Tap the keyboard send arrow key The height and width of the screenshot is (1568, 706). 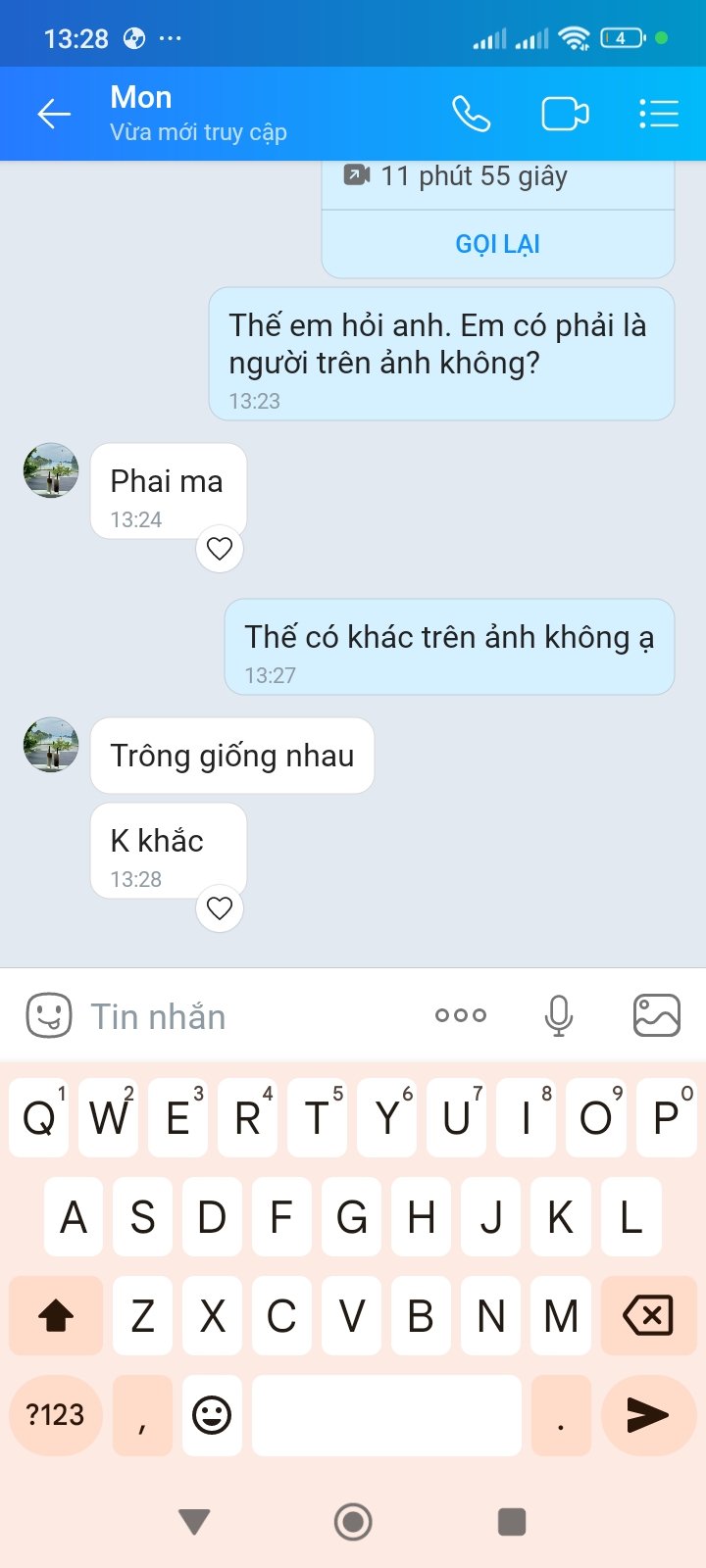647,1414
